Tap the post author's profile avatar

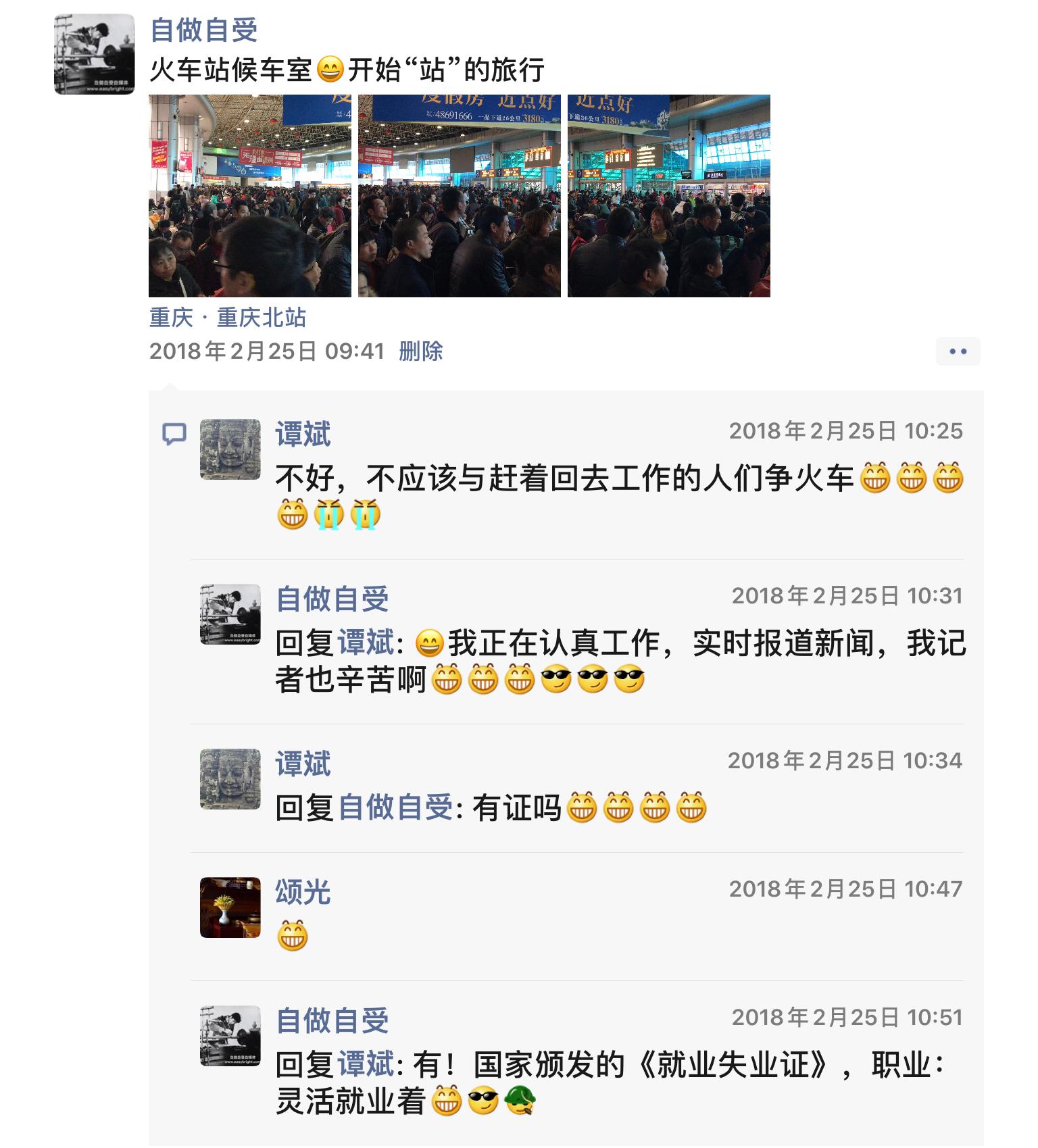click(x=94, y=54)
